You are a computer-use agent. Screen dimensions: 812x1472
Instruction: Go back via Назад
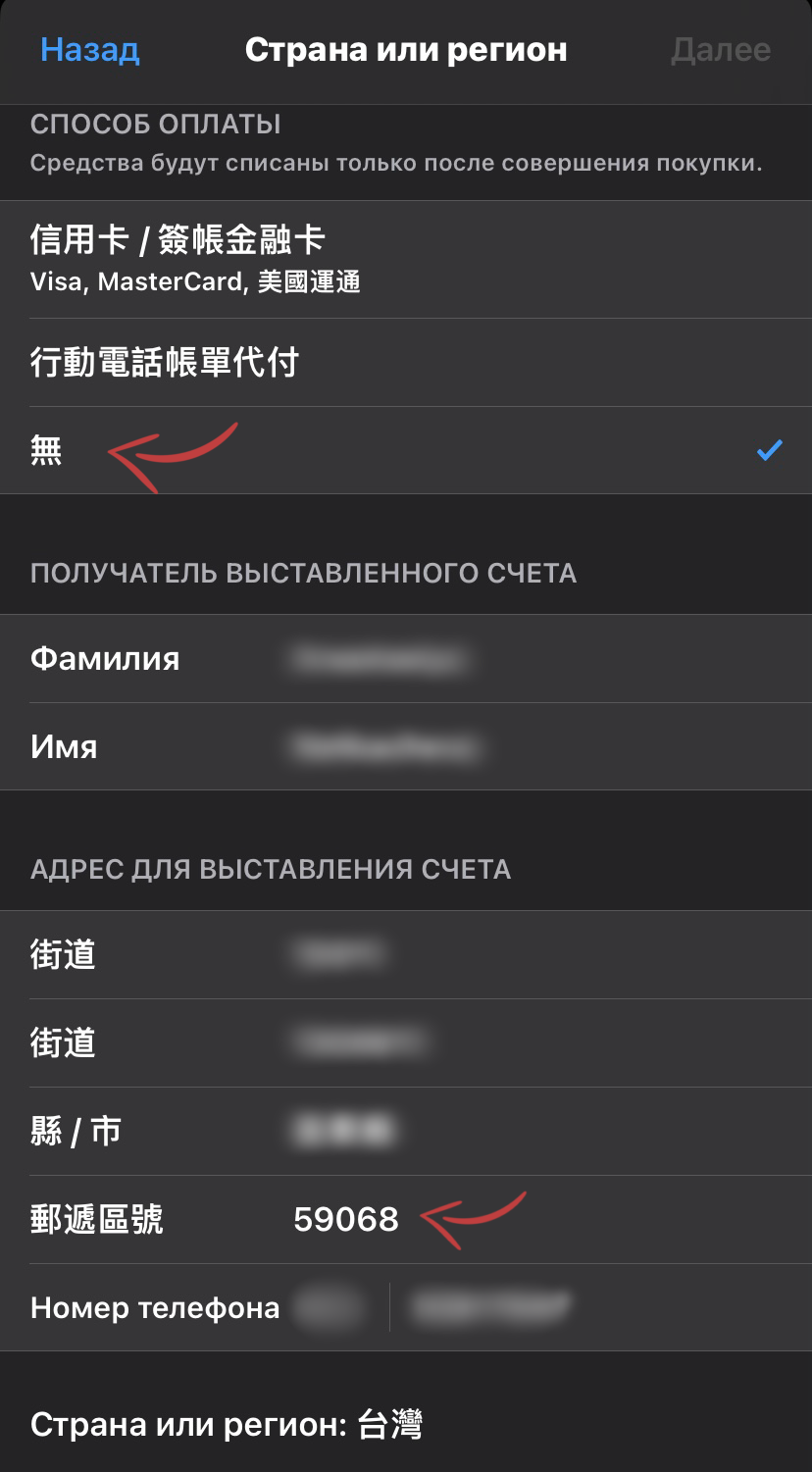click(x=90, y=50)
